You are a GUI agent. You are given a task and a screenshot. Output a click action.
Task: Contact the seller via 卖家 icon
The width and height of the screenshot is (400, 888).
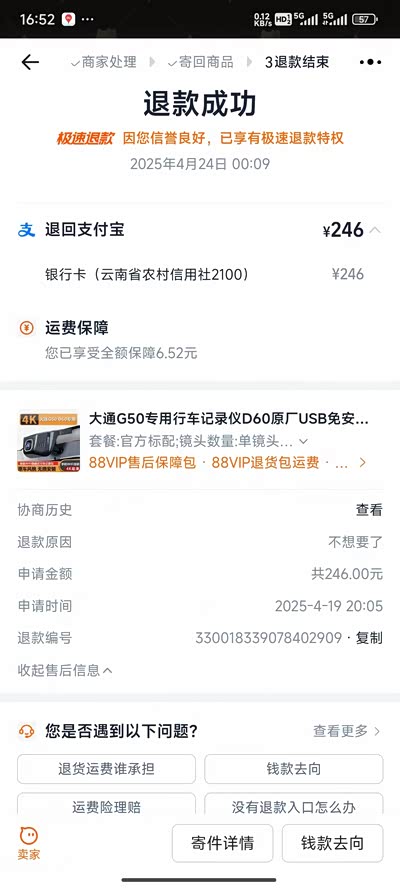pos(28,843)
